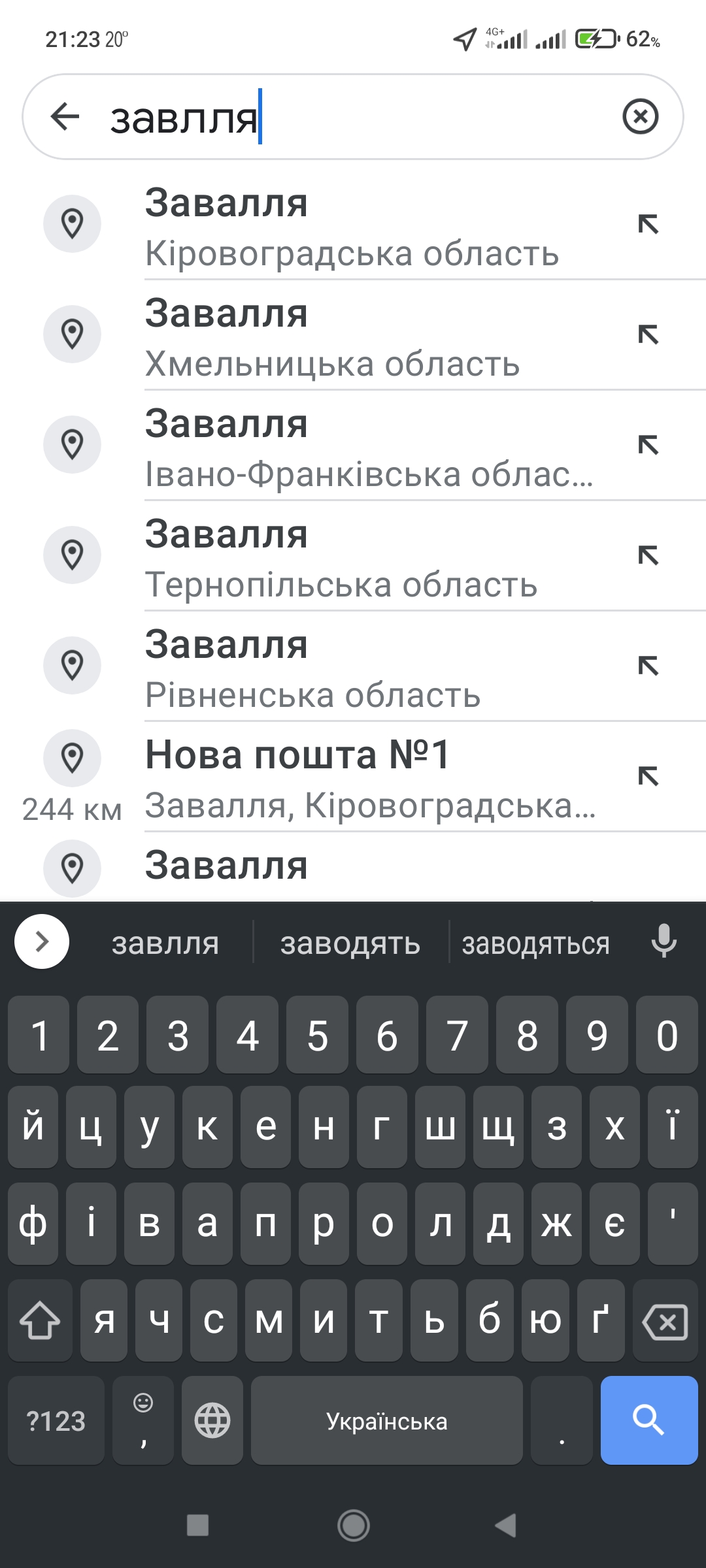Image resolution: width=706 pixels, height=1568 pixels.
Task: Pick keyboard suggestion заводять
Action: [x=350, y=943]
